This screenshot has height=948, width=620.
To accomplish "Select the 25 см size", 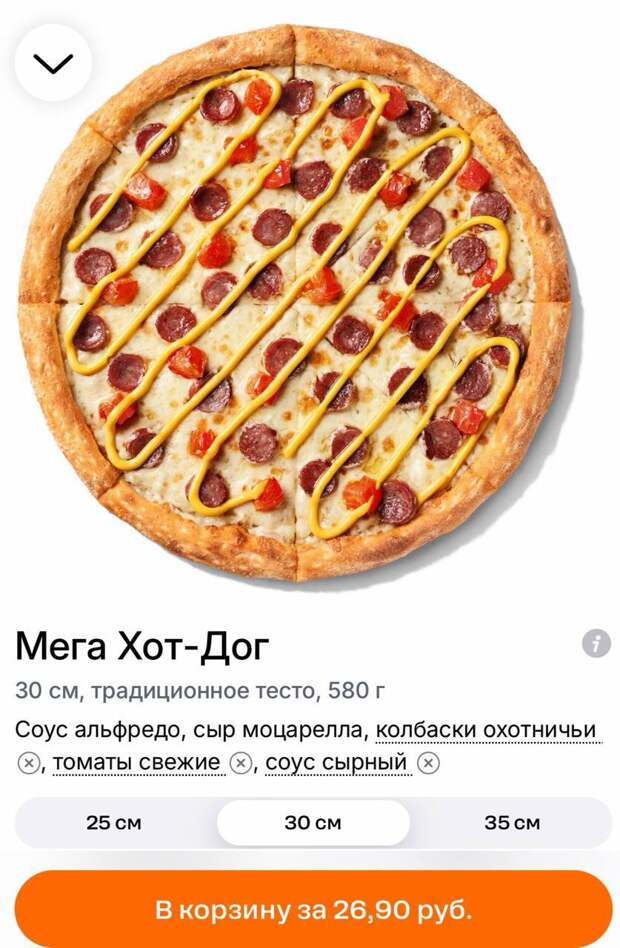I will click(114, 823).
